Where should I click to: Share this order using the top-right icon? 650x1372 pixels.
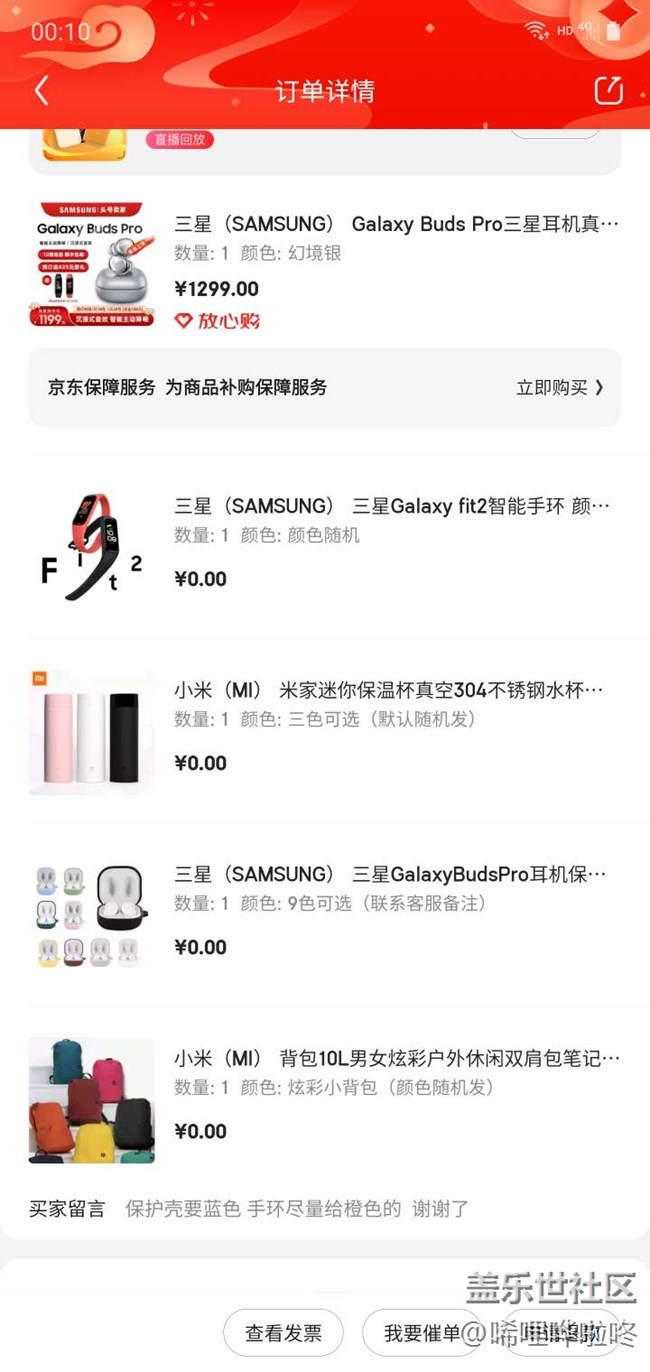click(608, 90)
